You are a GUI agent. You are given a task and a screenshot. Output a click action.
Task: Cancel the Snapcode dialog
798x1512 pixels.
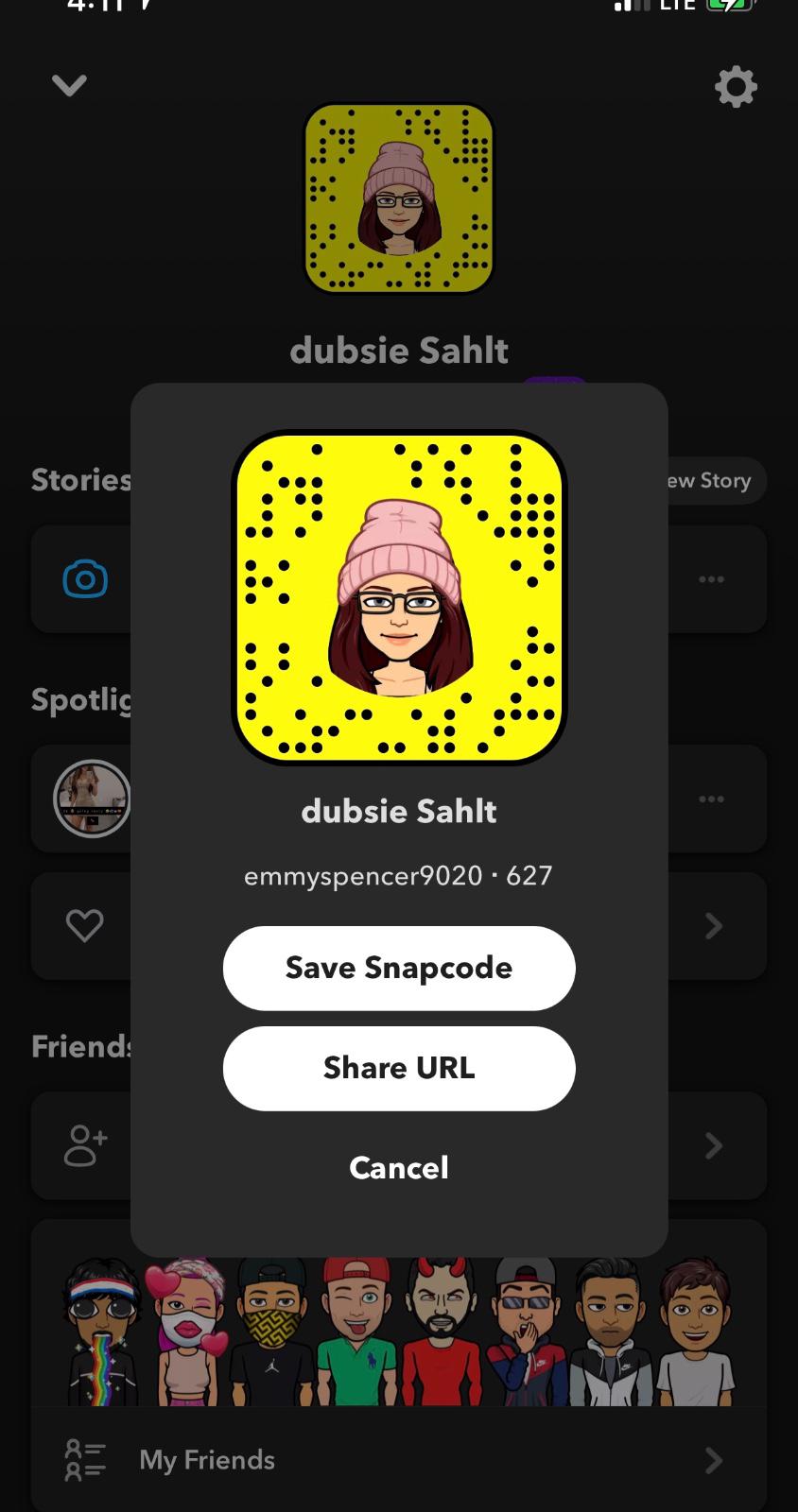coord(398,1168)
